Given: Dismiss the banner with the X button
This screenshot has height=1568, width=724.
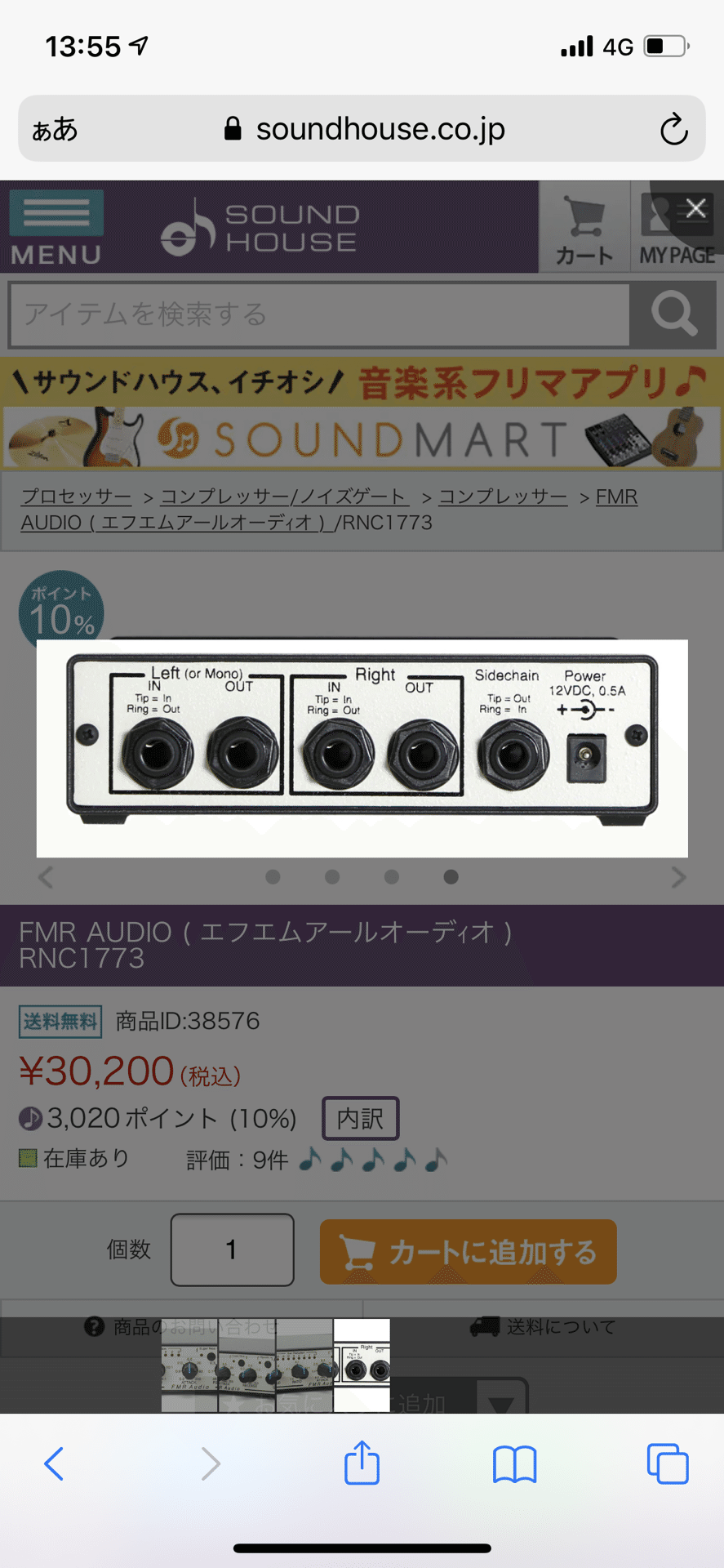Looking at the screenshot, I should pyautogui.click(x=695, y=209).
